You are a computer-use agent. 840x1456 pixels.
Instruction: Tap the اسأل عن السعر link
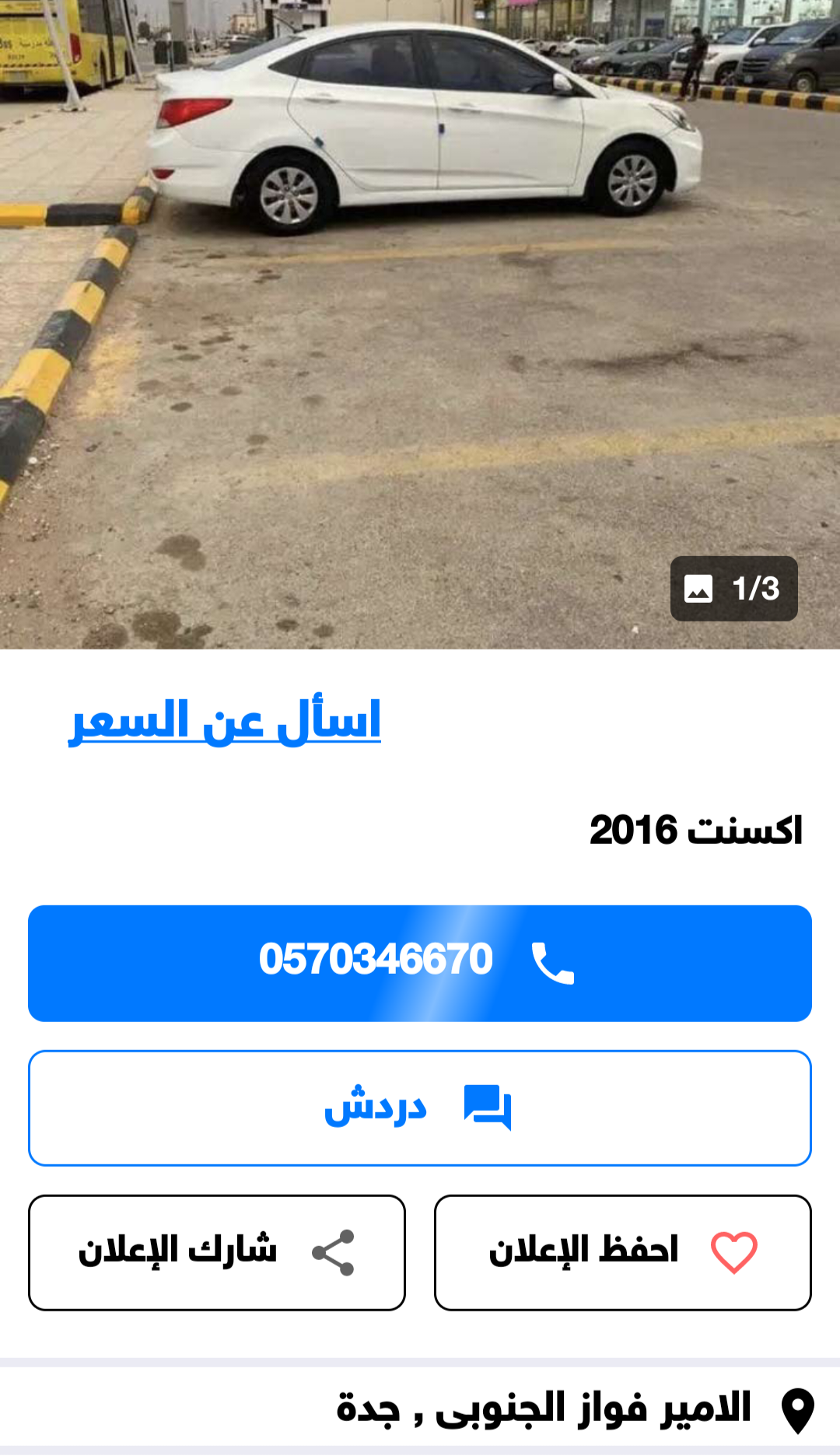coord(225,720)
